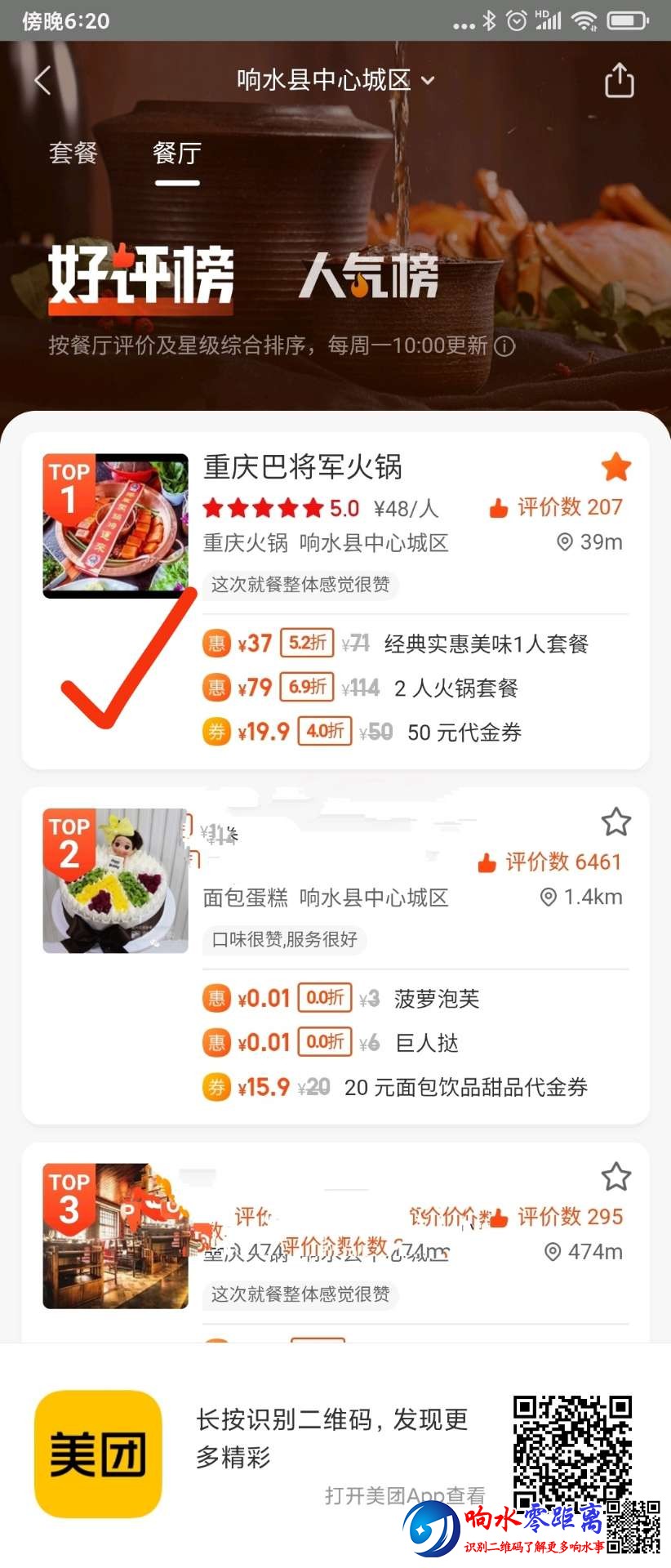Select the 餐厅 tab

click(177, 153)
